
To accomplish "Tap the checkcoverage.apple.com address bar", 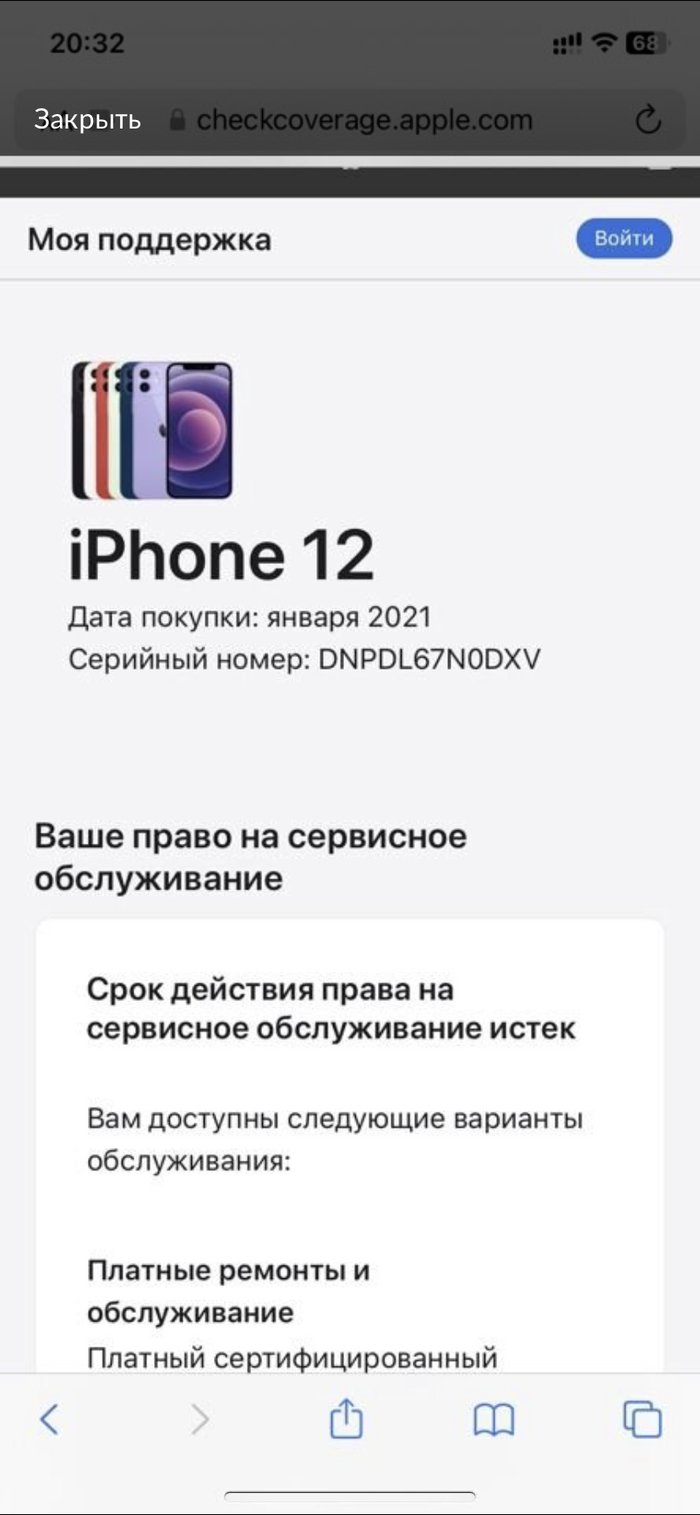I will pyautogui.click(x=364, y=120).
